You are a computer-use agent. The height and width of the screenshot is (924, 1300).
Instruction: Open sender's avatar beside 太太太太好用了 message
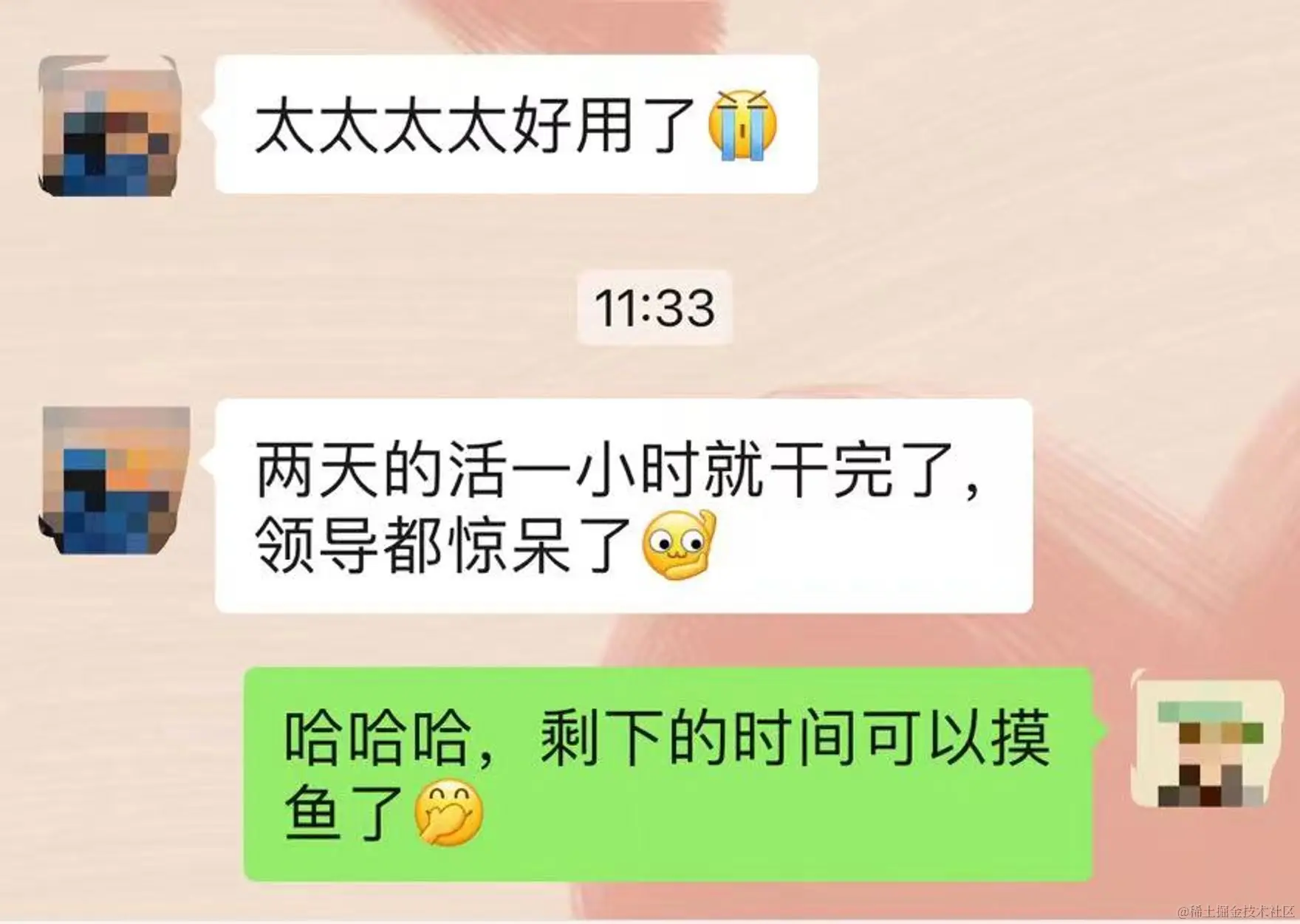pos(109,126)
